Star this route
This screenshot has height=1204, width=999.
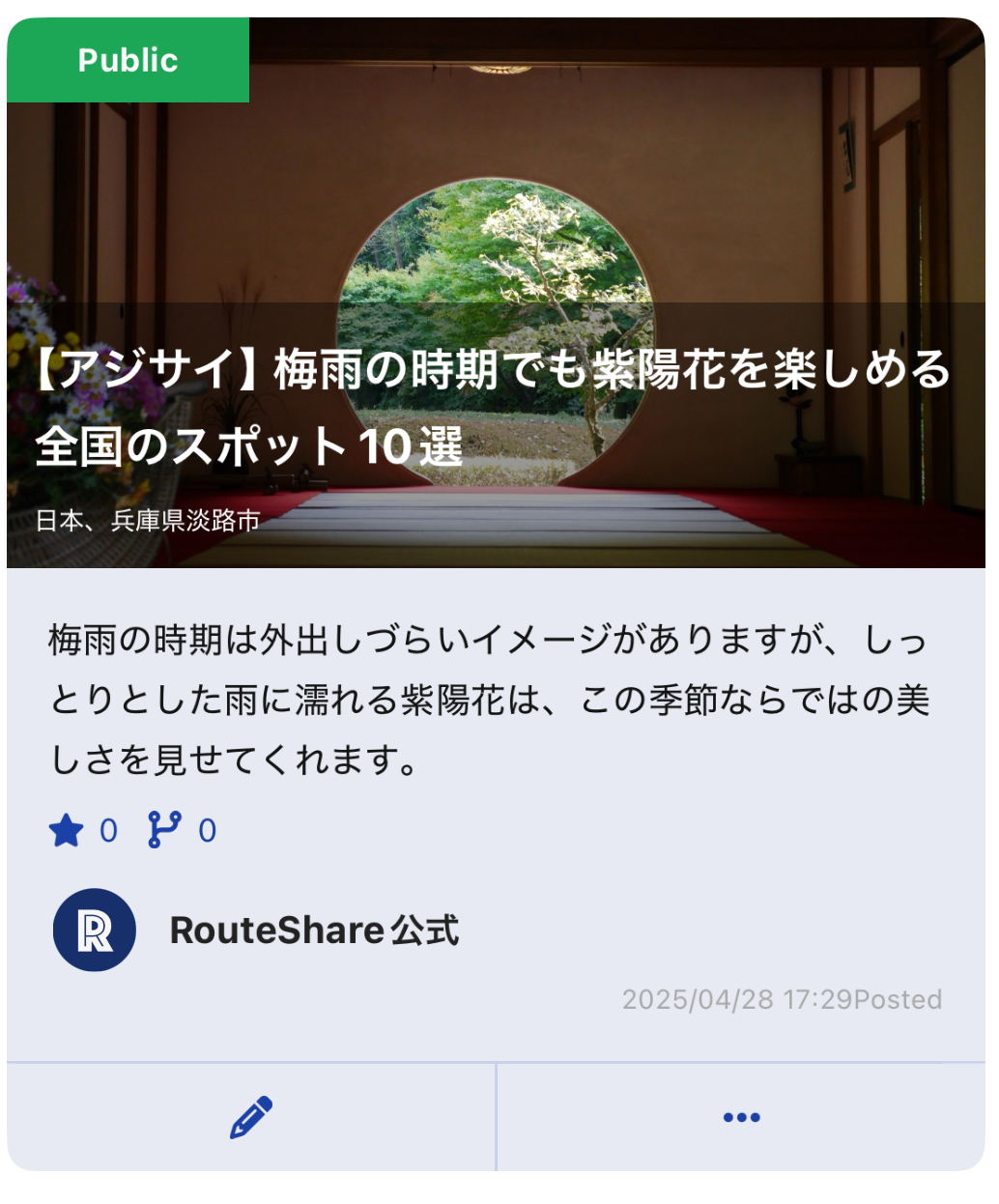(67, 830)
